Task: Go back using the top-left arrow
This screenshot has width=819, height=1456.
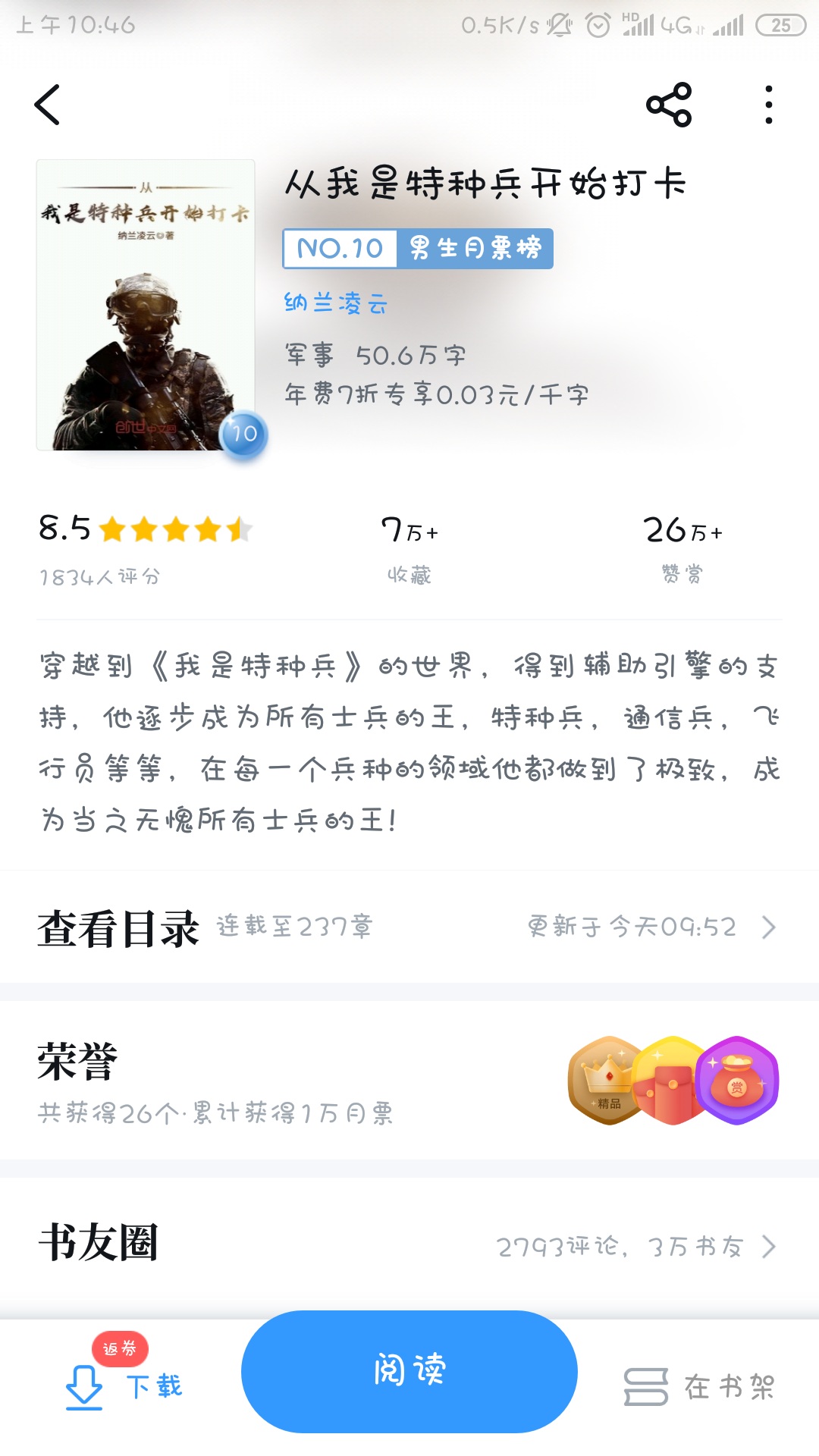Action: pyautogui.click(x=47, y=105)
